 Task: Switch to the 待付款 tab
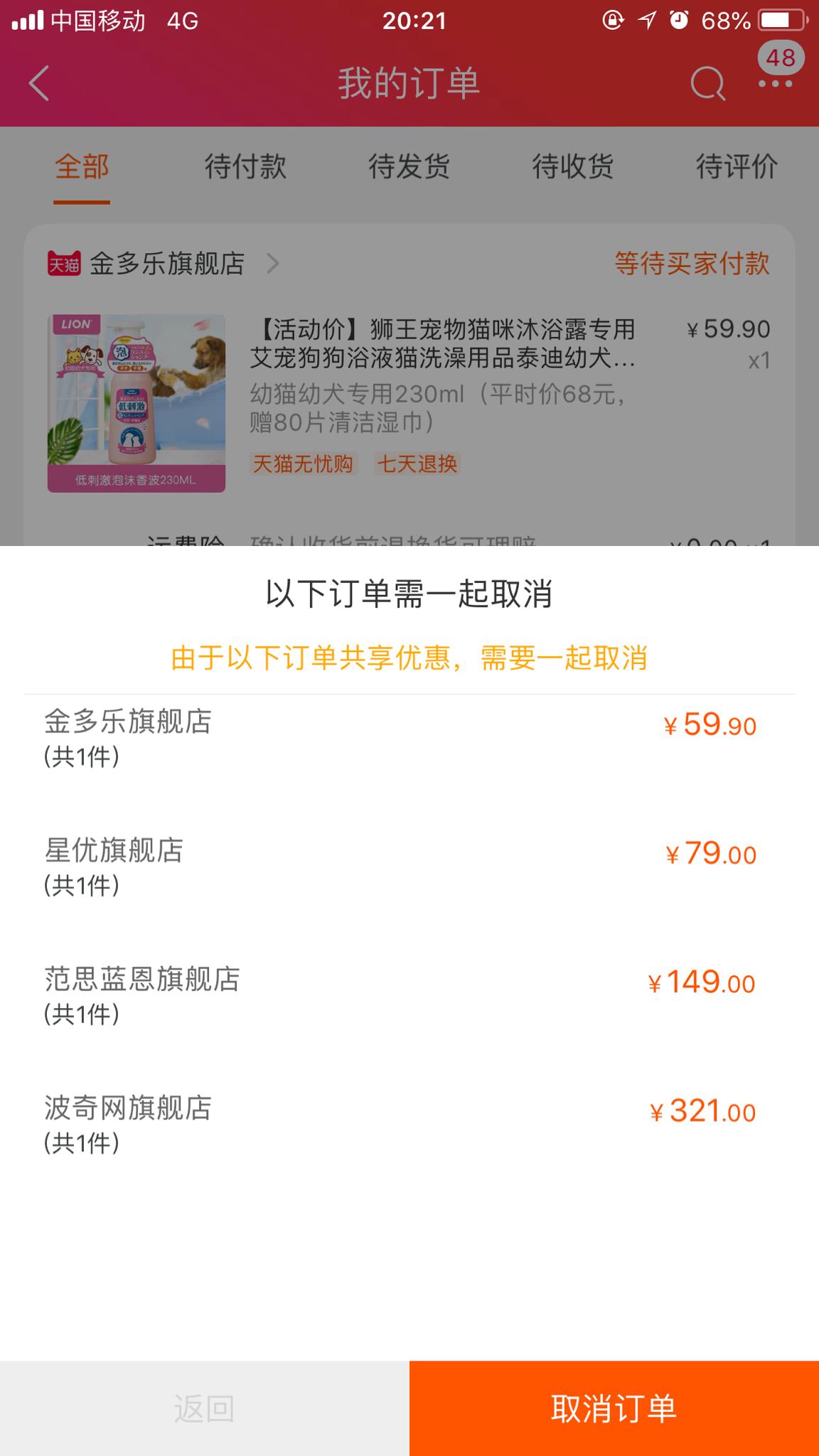245,167
